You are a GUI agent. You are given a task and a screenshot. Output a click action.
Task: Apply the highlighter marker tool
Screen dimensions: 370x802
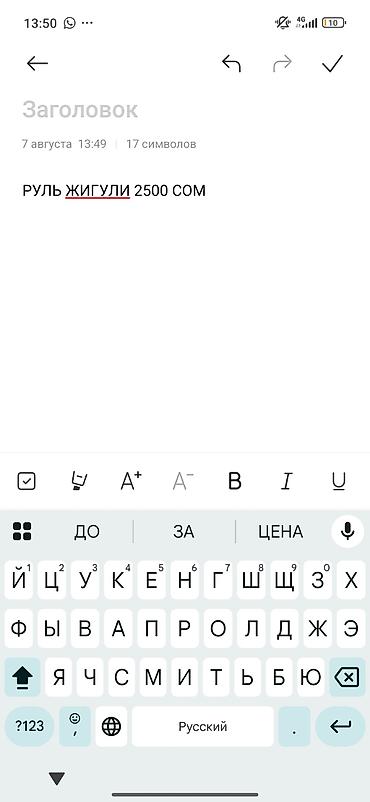point(79,481)
